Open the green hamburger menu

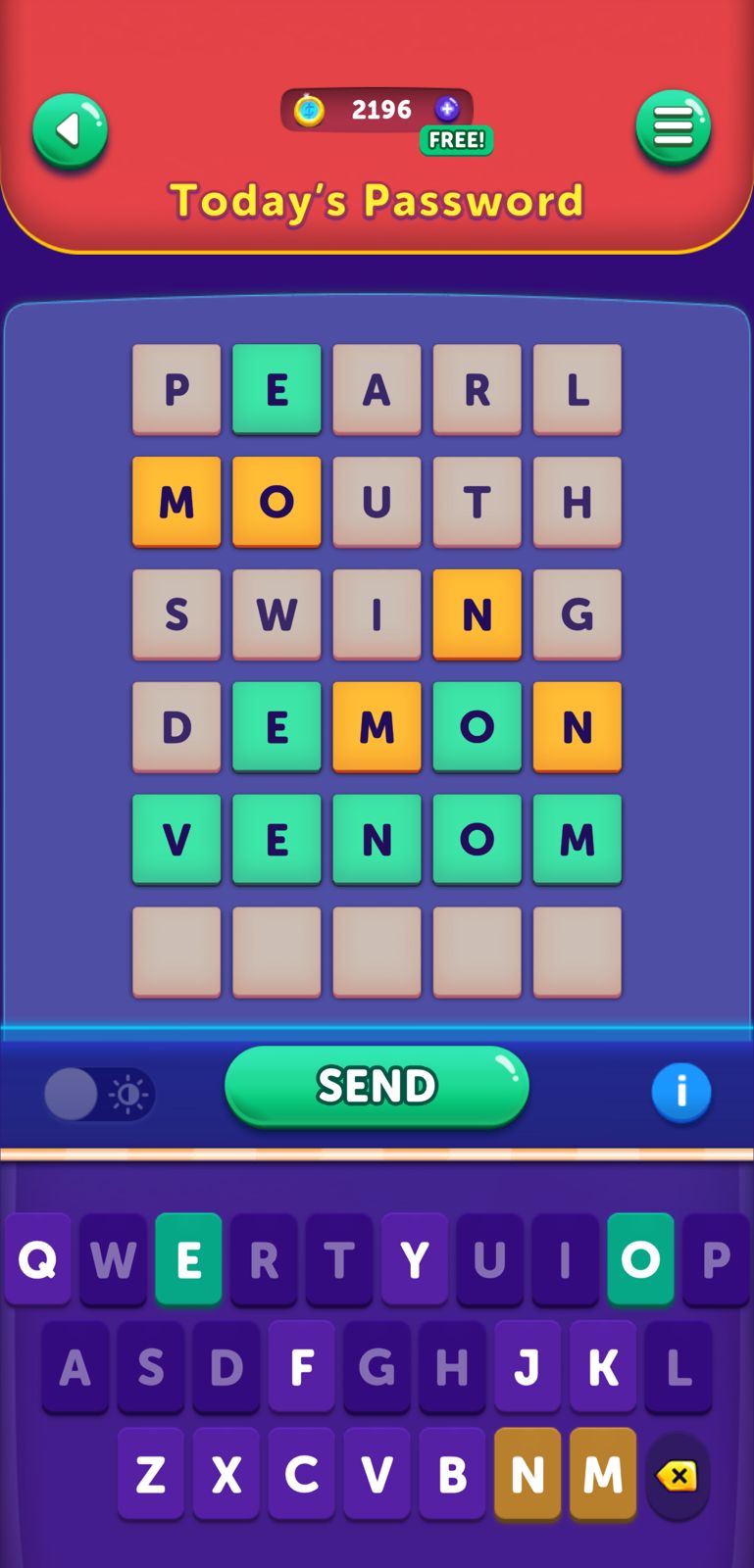pyautogui.click(x=673, y=127)
